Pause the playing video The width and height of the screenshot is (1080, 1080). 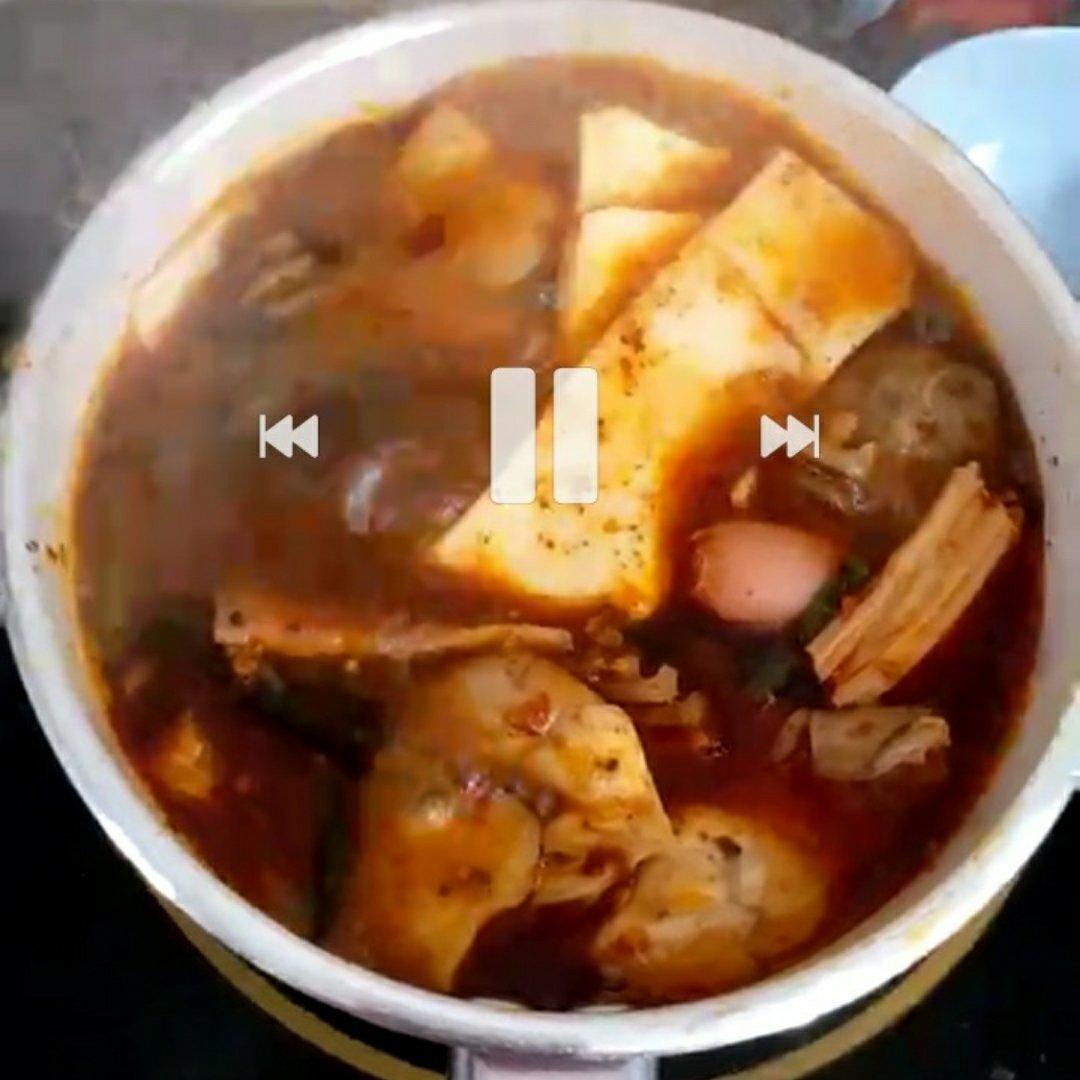544,436
